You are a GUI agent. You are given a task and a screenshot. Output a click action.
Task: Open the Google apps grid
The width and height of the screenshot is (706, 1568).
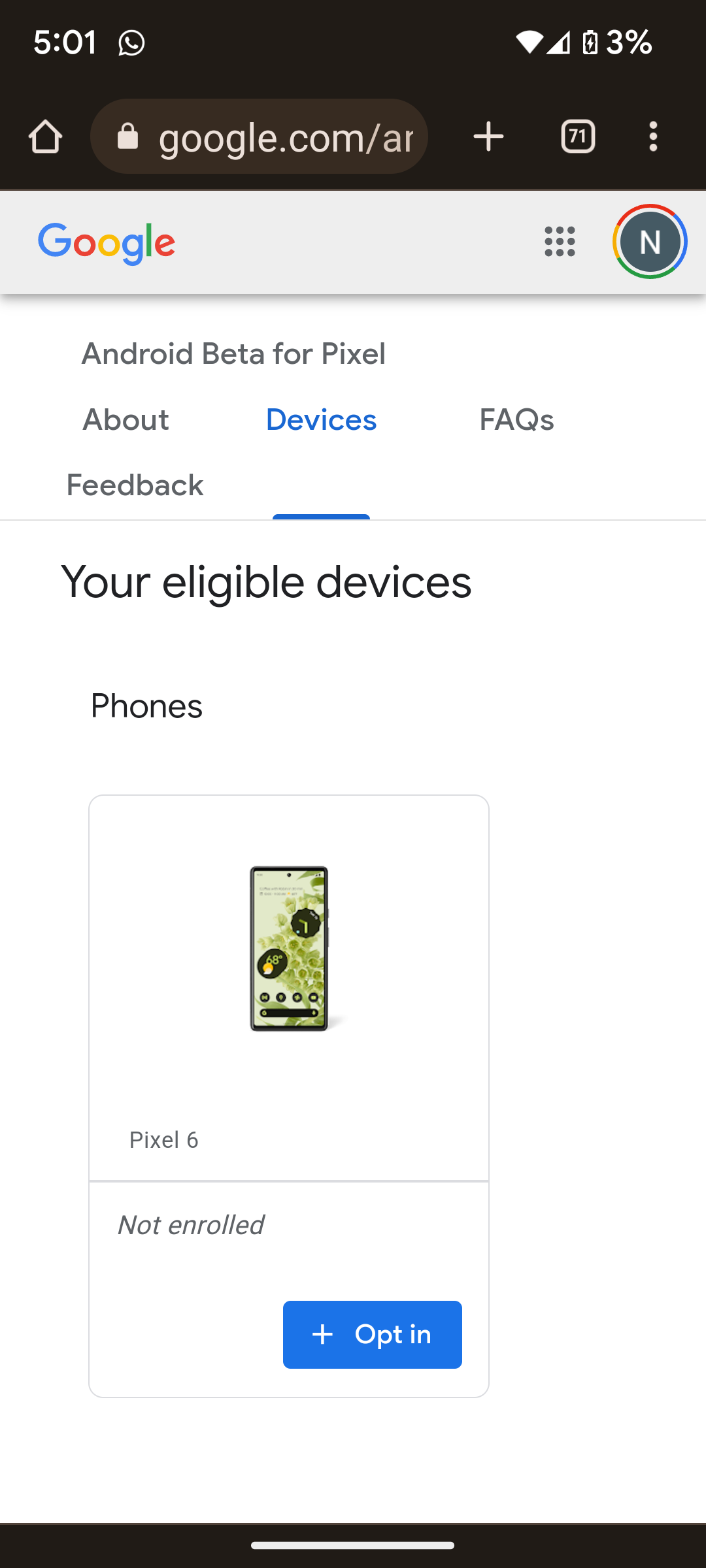[x=560, y=242]
